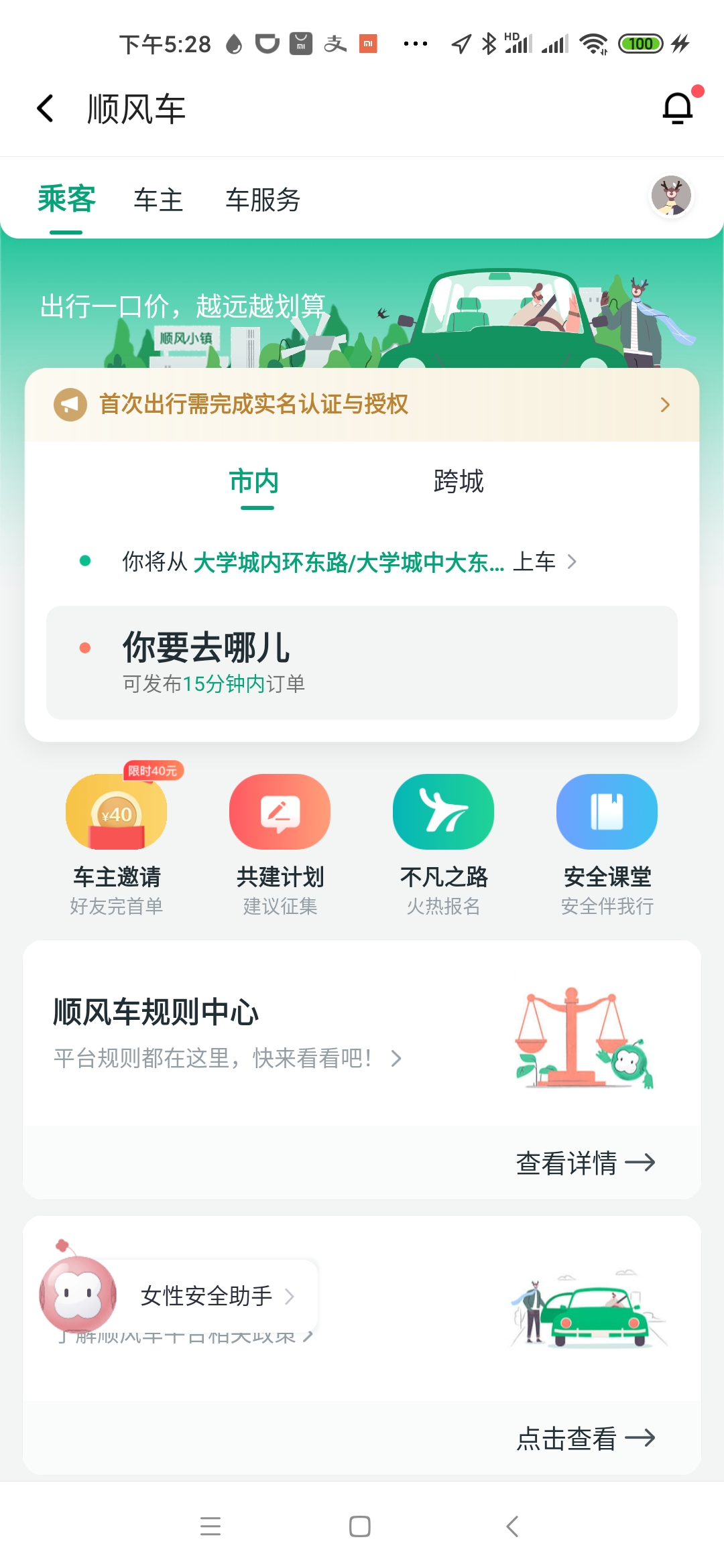Open the 不凡之路 signup icon
724x1568 pixels.
pyautogui.click(x=442, y=811)
